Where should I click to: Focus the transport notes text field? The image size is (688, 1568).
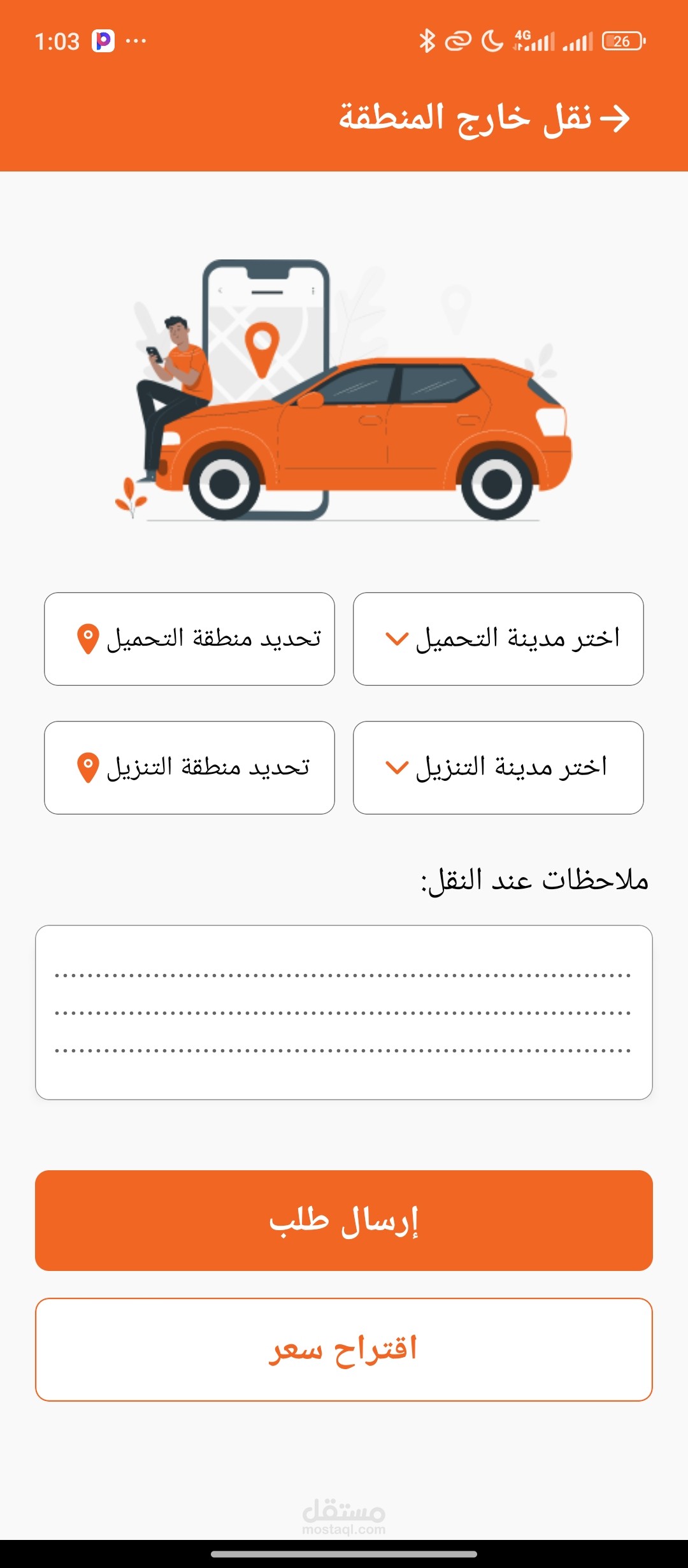[x=344, y=1012]
